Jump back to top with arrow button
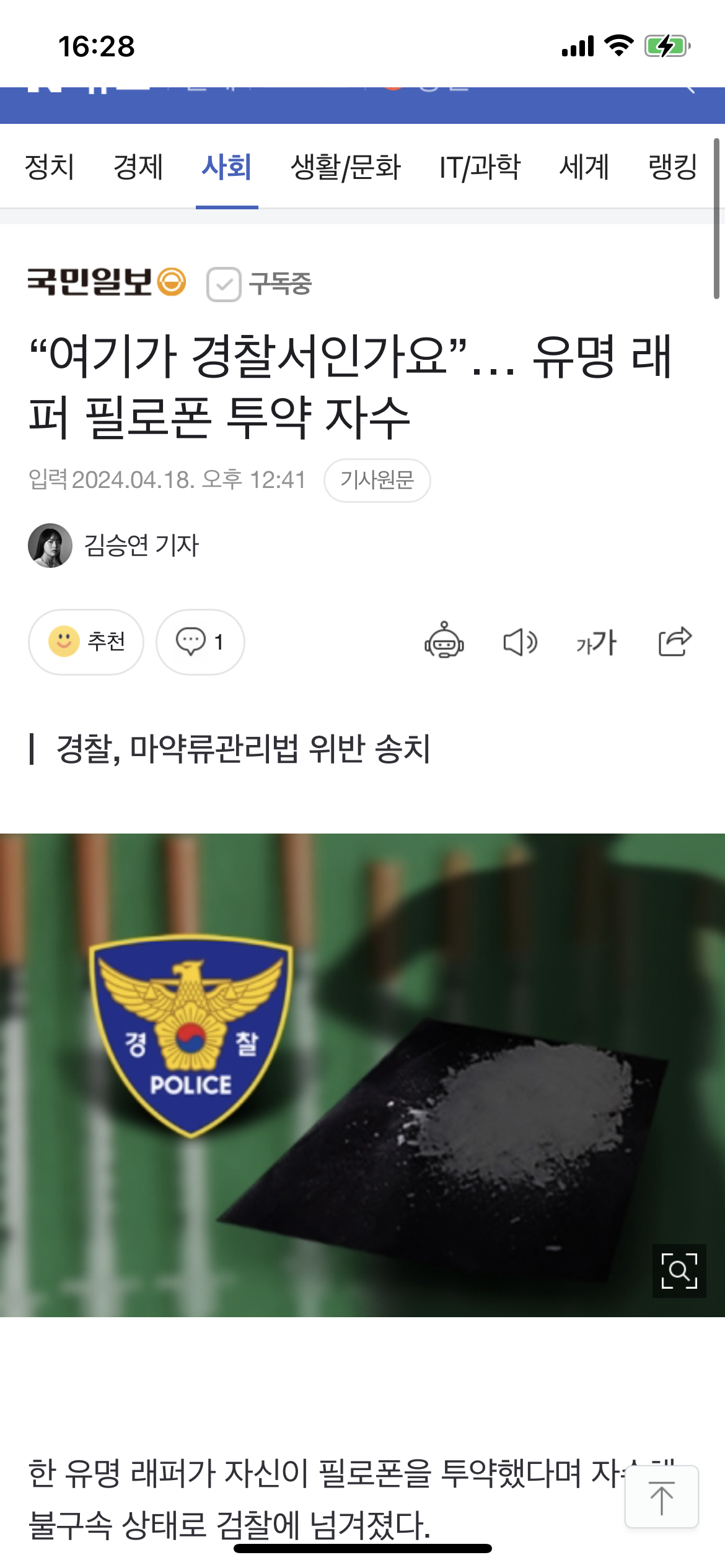 [661, 1497]
